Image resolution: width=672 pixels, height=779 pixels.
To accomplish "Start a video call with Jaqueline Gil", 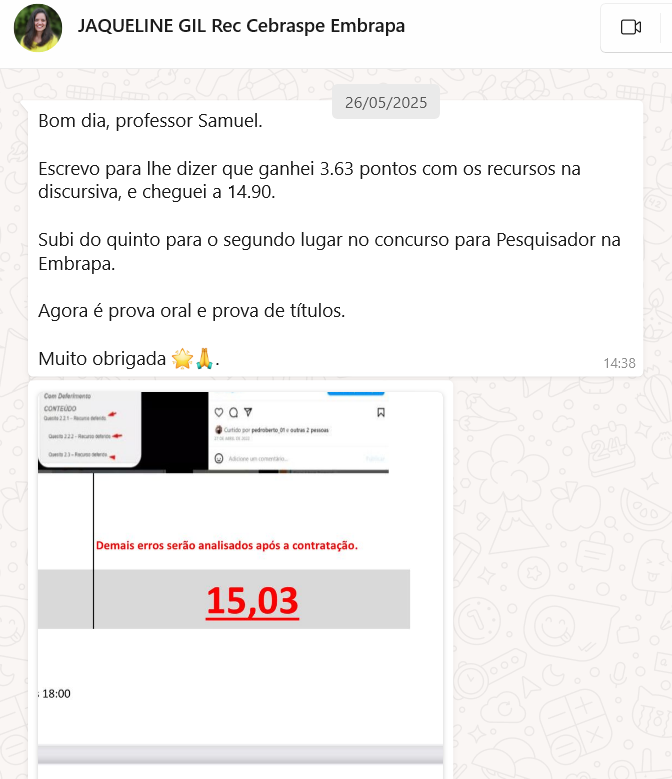I will click(x=630, y=28).
